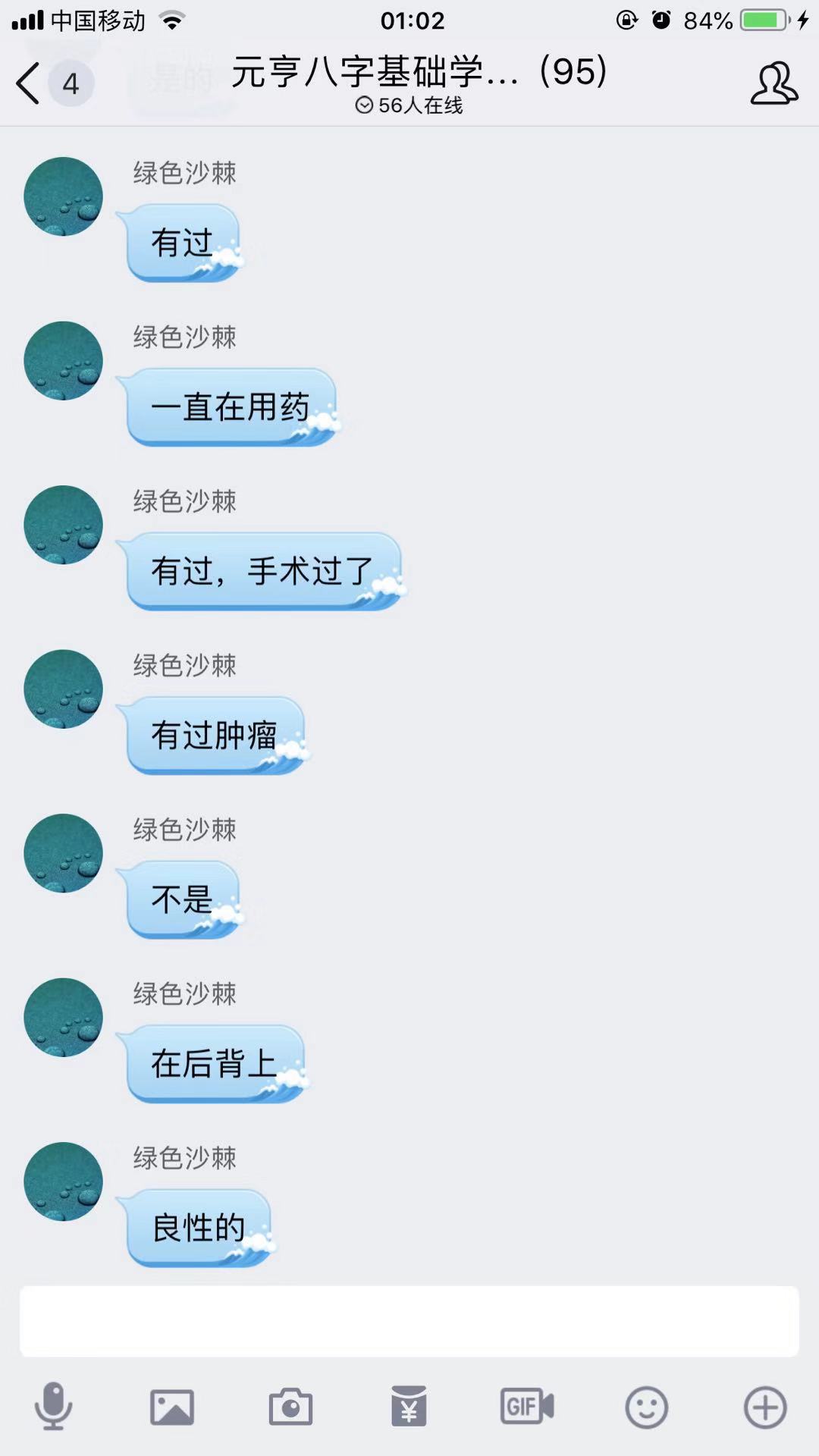
Task: Open group members and info
Action: click(773, 83)
